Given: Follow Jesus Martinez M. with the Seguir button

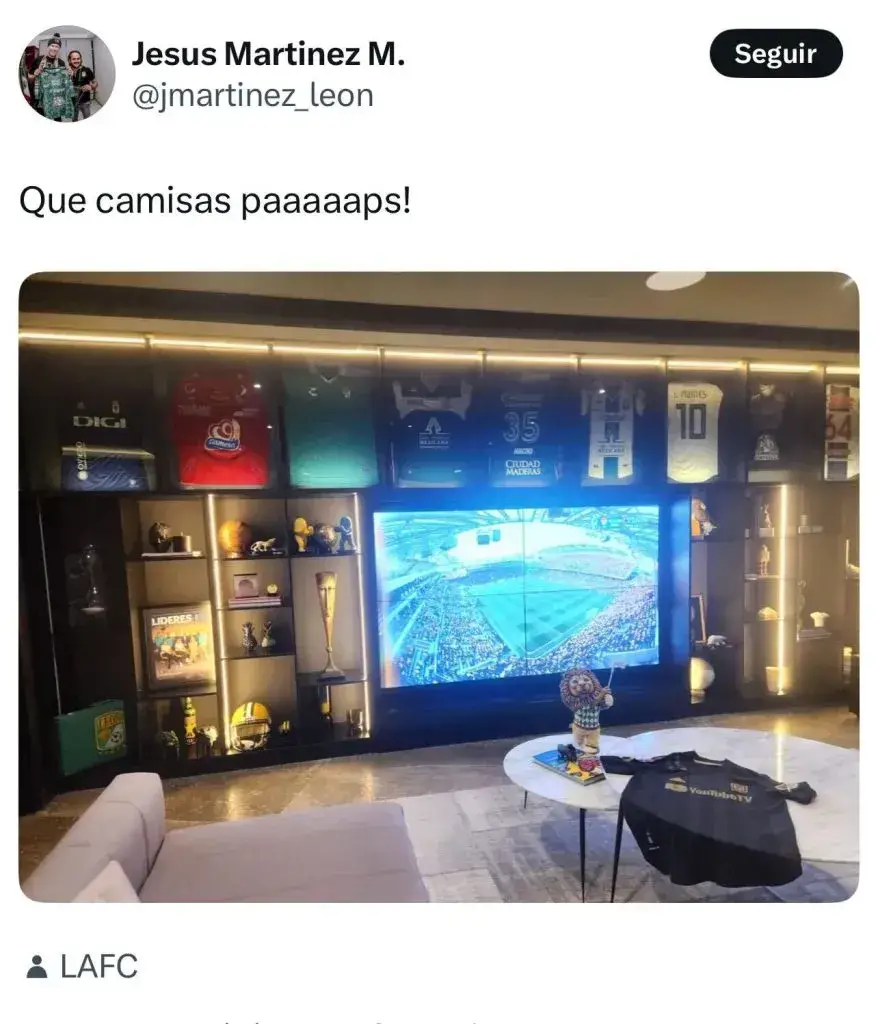Looking at the screenshot, I should click(775, 54).
